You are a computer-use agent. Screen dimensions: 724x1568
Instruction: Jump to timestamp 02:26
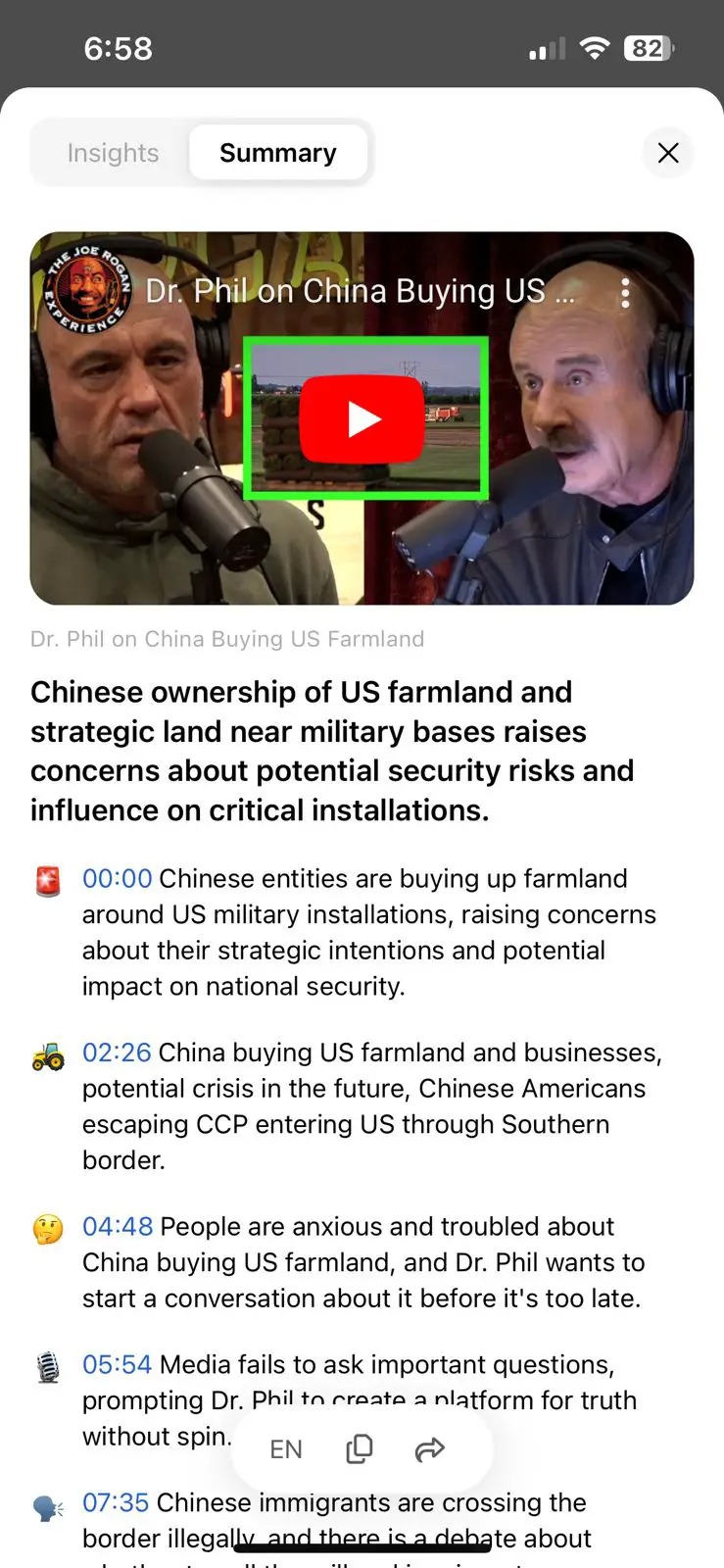[x=117, y=1053]
